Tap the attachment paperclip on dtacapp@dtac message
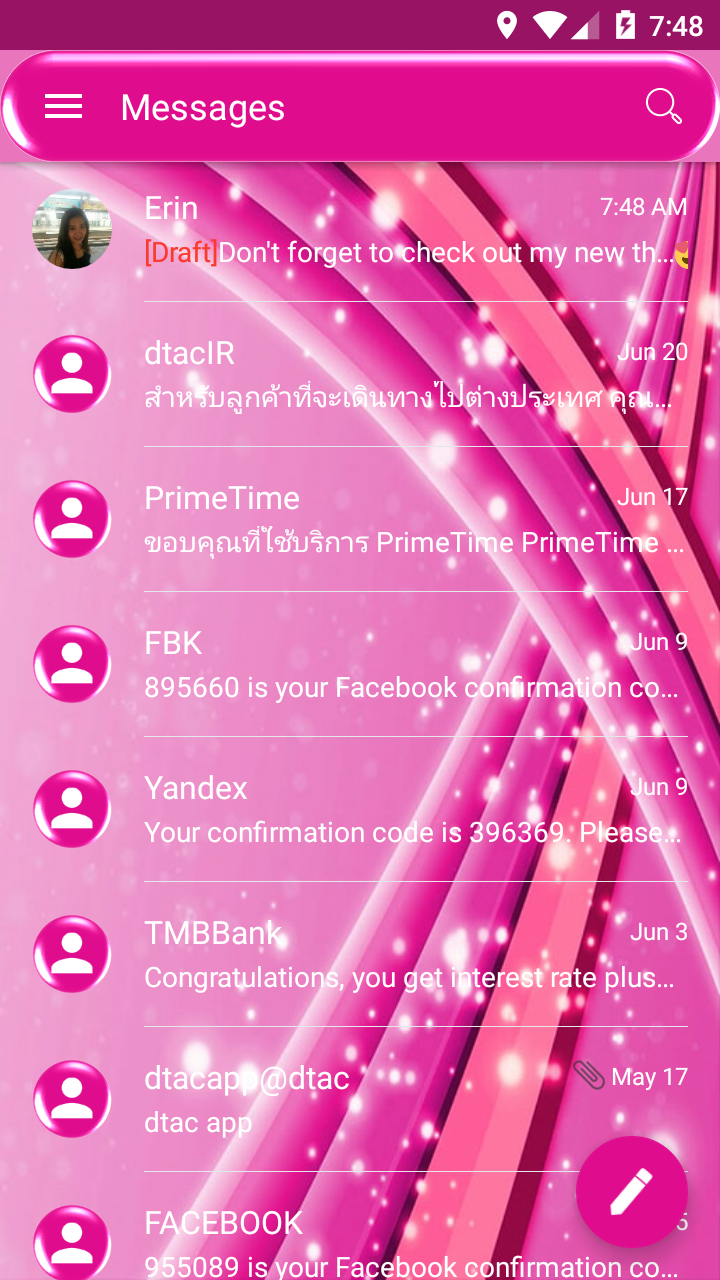This screenshot has width=720, height=1280. coord(590,1076)
